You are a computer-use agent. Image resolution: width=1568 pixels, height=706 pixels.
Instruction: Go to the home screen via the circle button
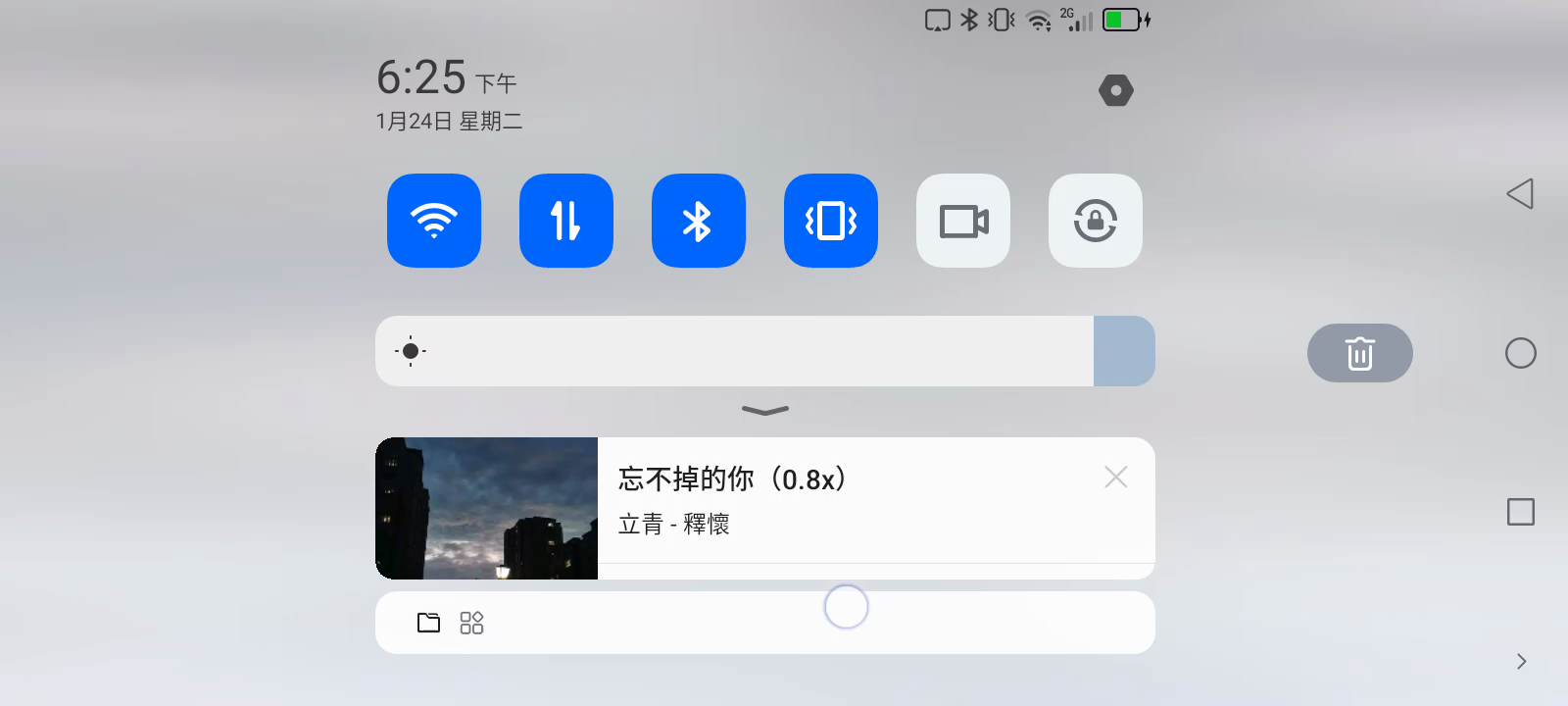click(x=1520, y=353)
